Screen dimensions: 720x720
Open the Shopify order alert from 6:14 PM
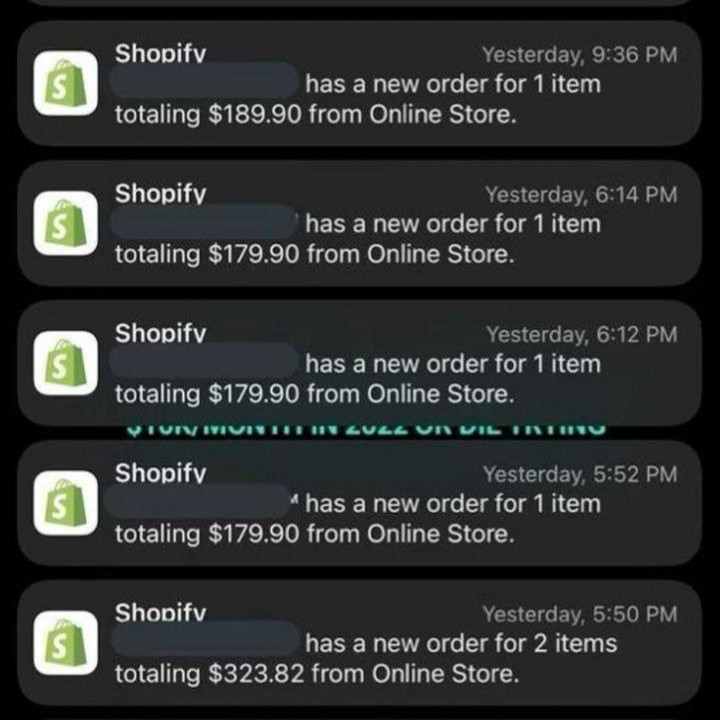(x=360, y=225)
